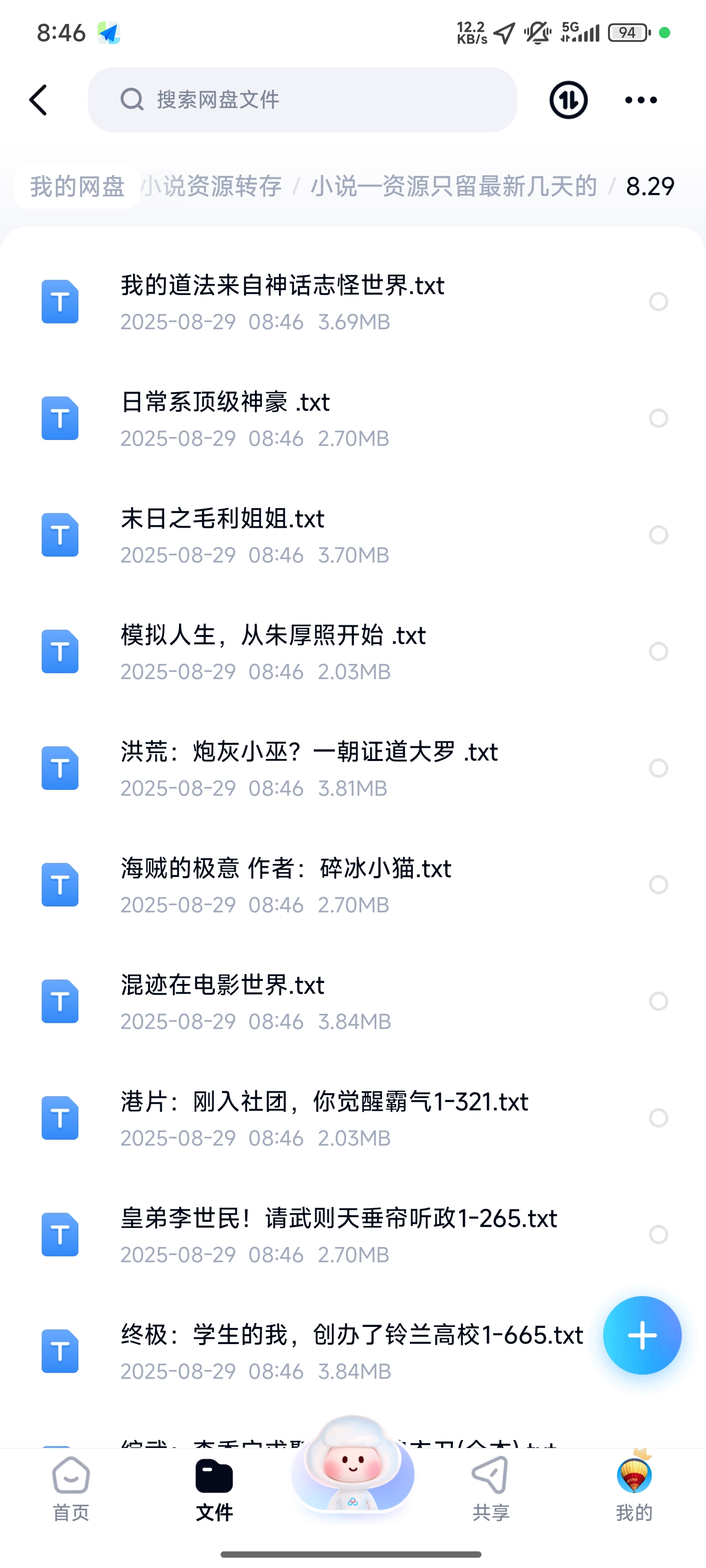Go to the 小说—资源只留最新几天的 folder breadcrumb
The width and height of the screenshot is (706, 1568).
(453, 186)
